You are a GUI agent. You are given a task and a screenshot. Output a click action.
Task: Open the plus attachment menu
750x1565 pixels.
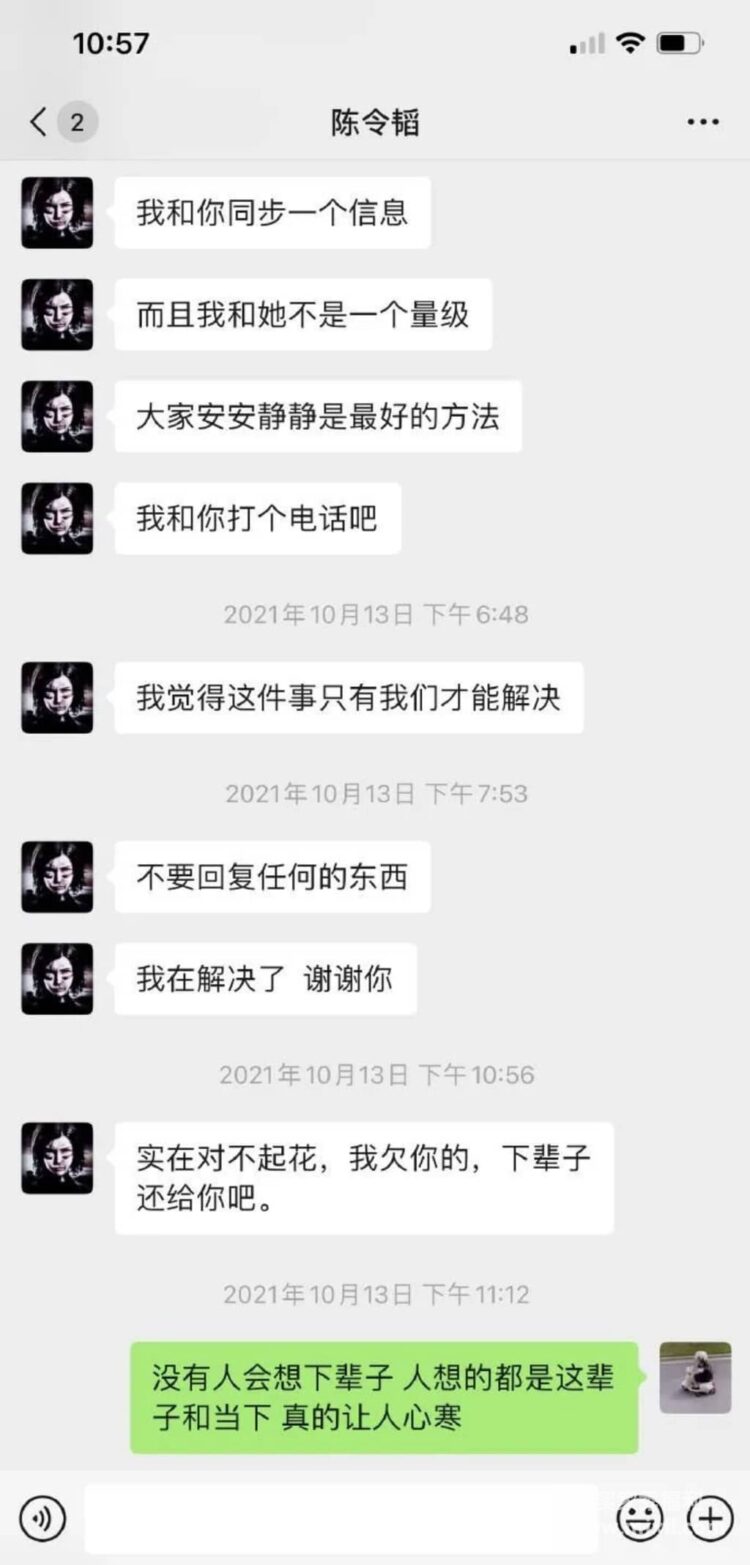tap(709, 1519)
